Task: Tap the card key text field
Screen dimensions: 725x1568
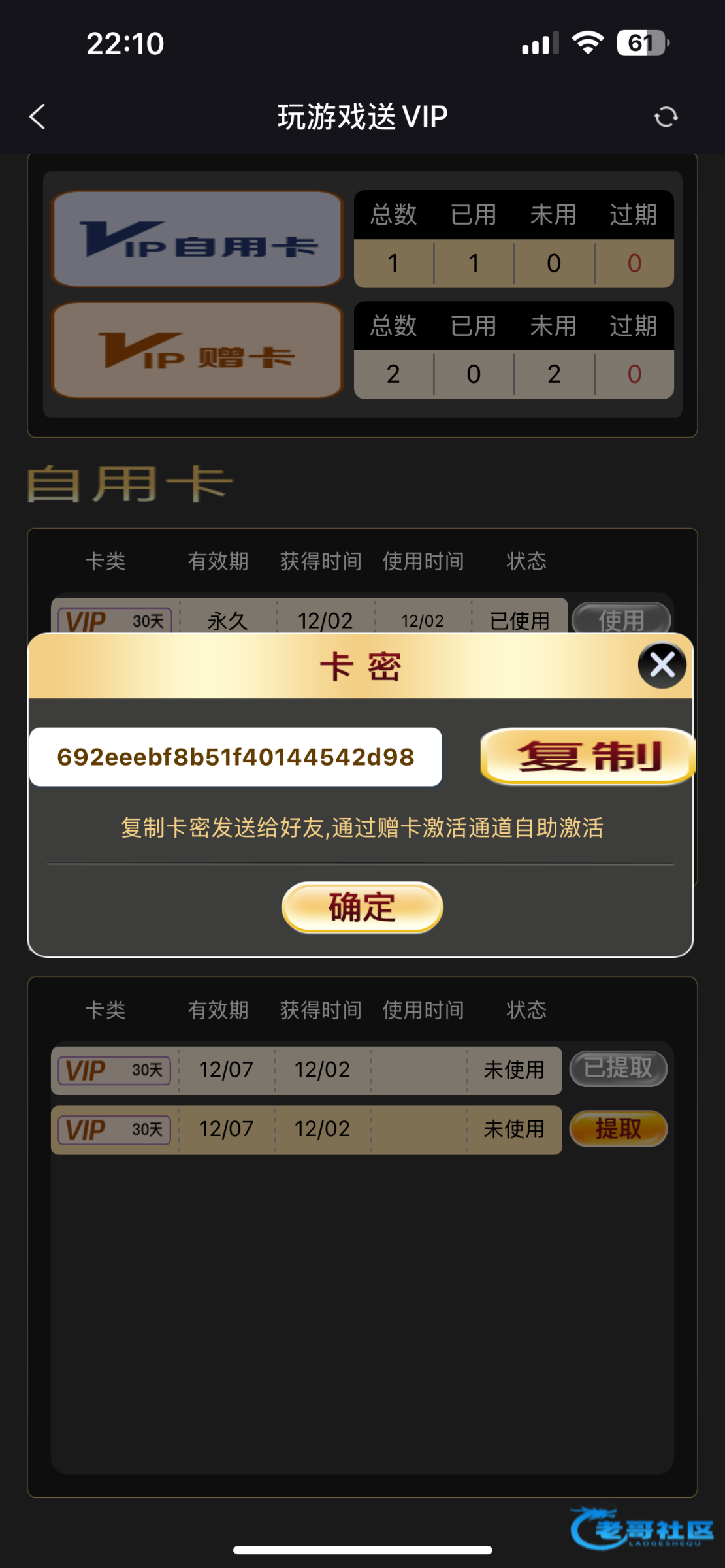Action: [x=236, y=757]
